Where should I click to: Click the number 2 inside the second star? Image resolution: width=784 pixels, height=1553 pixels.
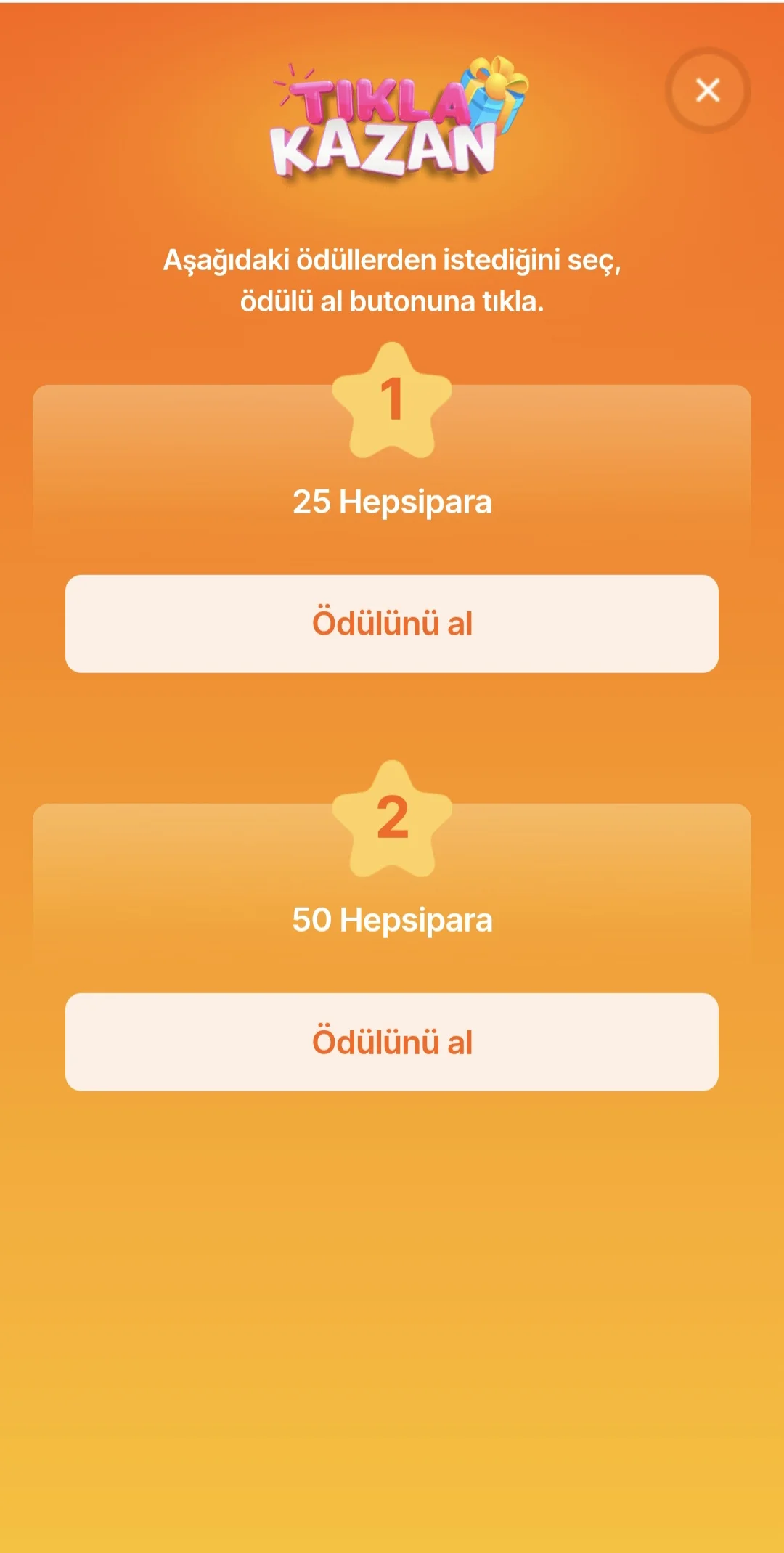(392, 819)
